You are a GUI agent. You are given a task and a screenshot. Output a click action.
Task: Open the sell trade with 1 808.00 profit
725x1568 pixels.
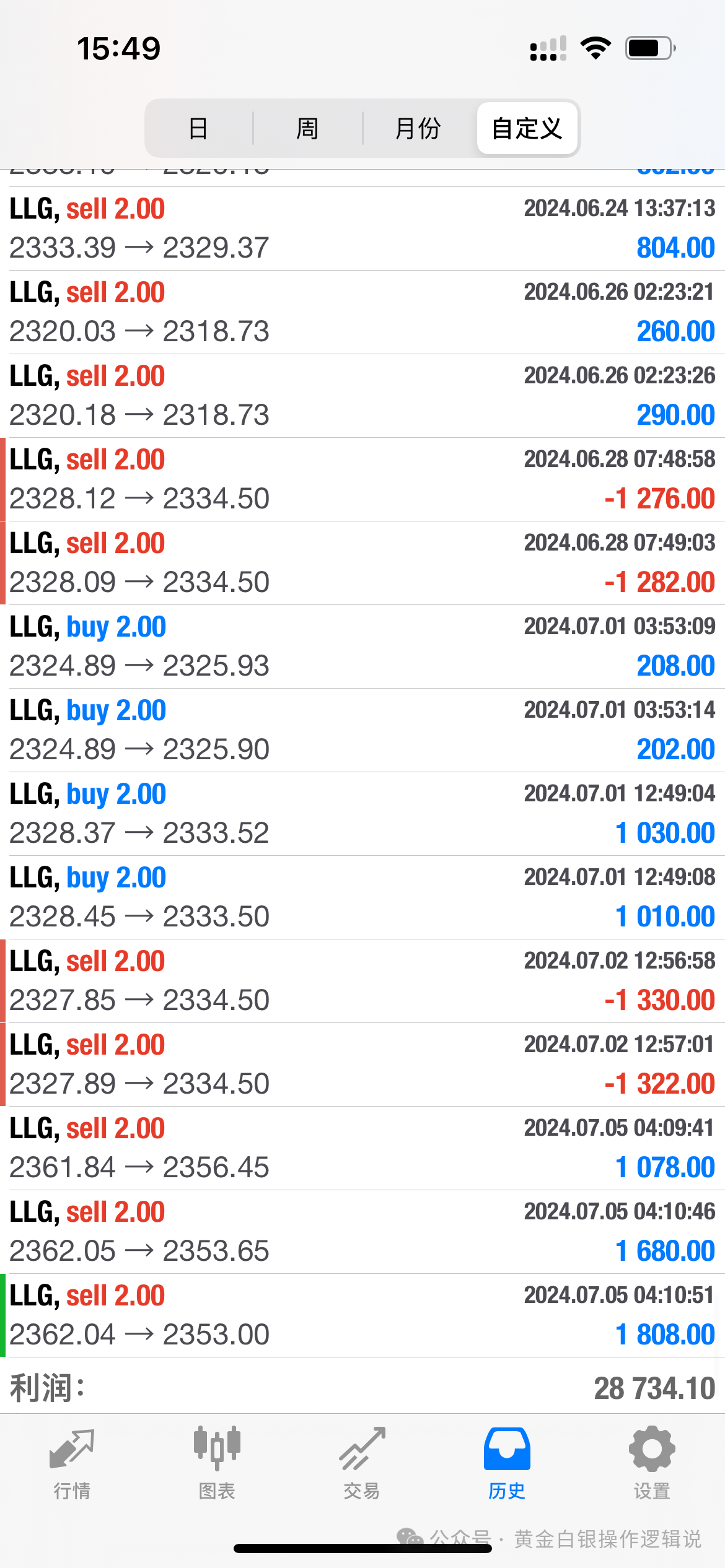click(362, 1315)
